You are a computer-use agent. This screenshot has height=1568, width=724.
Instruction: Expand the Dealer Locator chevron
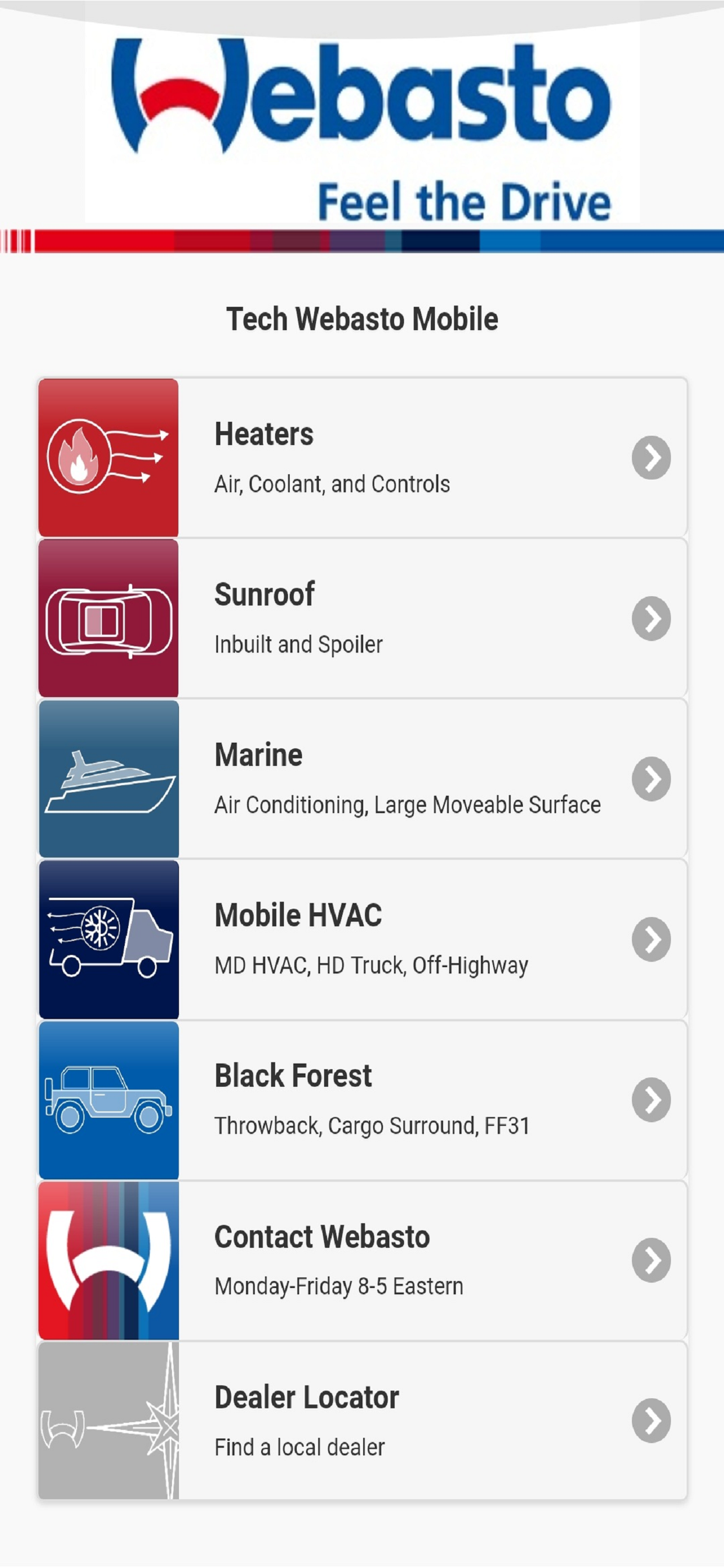(651, 1420)
